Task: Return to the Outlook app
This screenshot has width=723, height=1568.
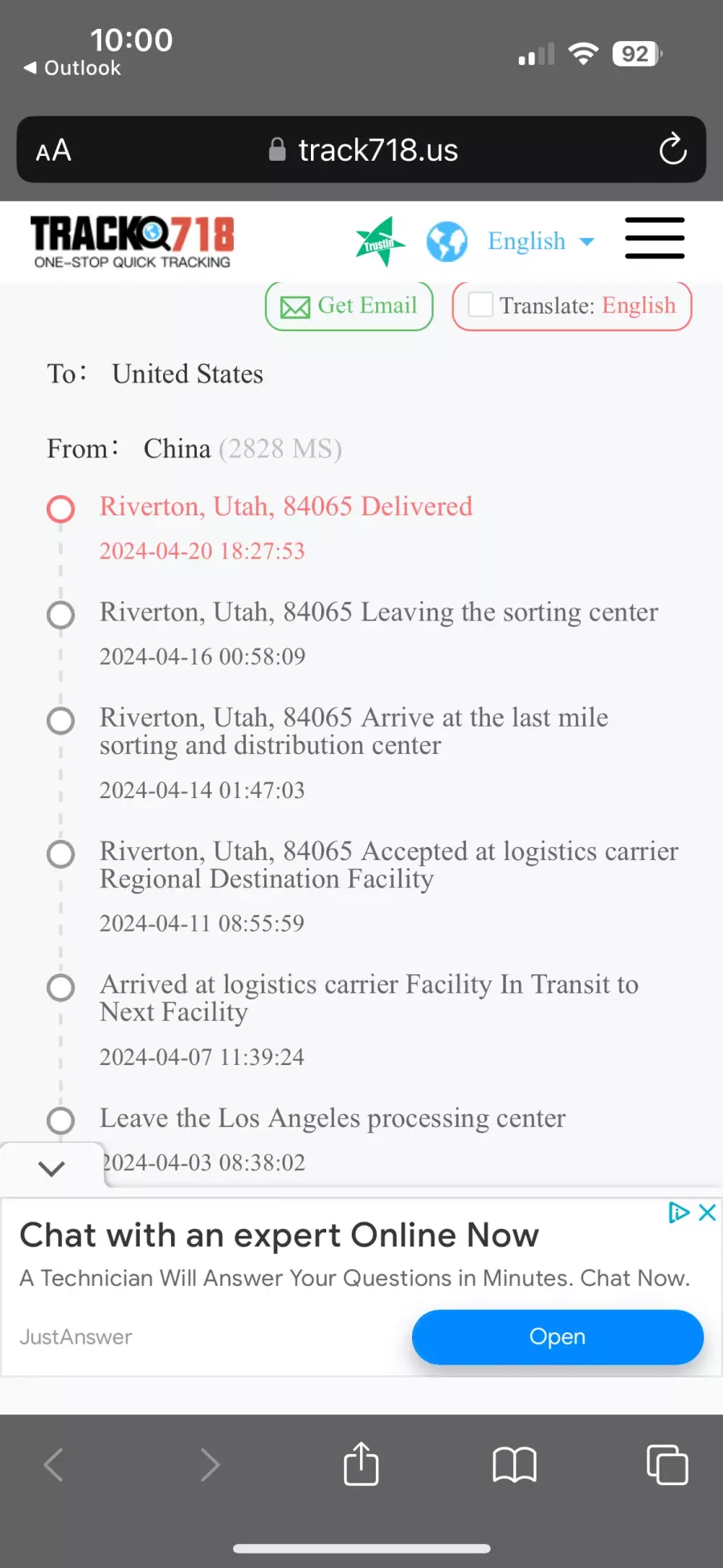Action: [72, 68]
